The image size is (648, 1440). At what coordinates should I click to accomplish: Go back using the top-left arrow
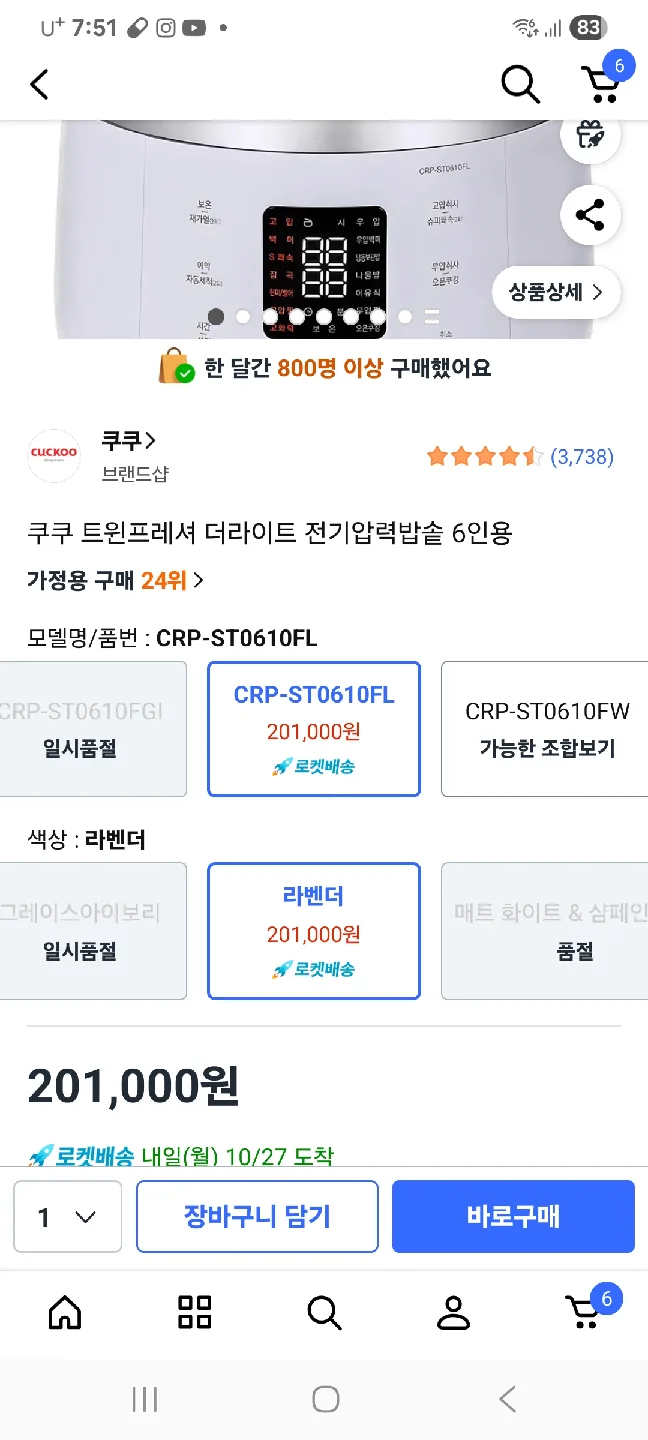pyautogui.click(x=39, y=85)
